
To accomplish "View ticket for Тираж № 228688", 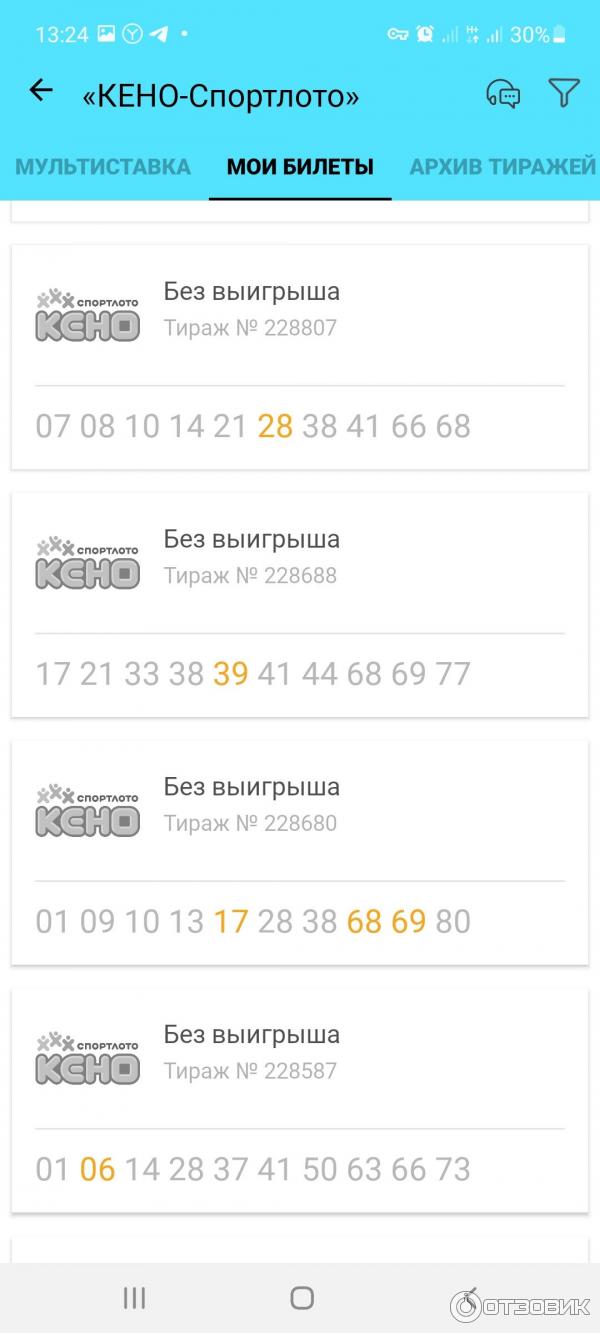I will [x=300, y=604].
